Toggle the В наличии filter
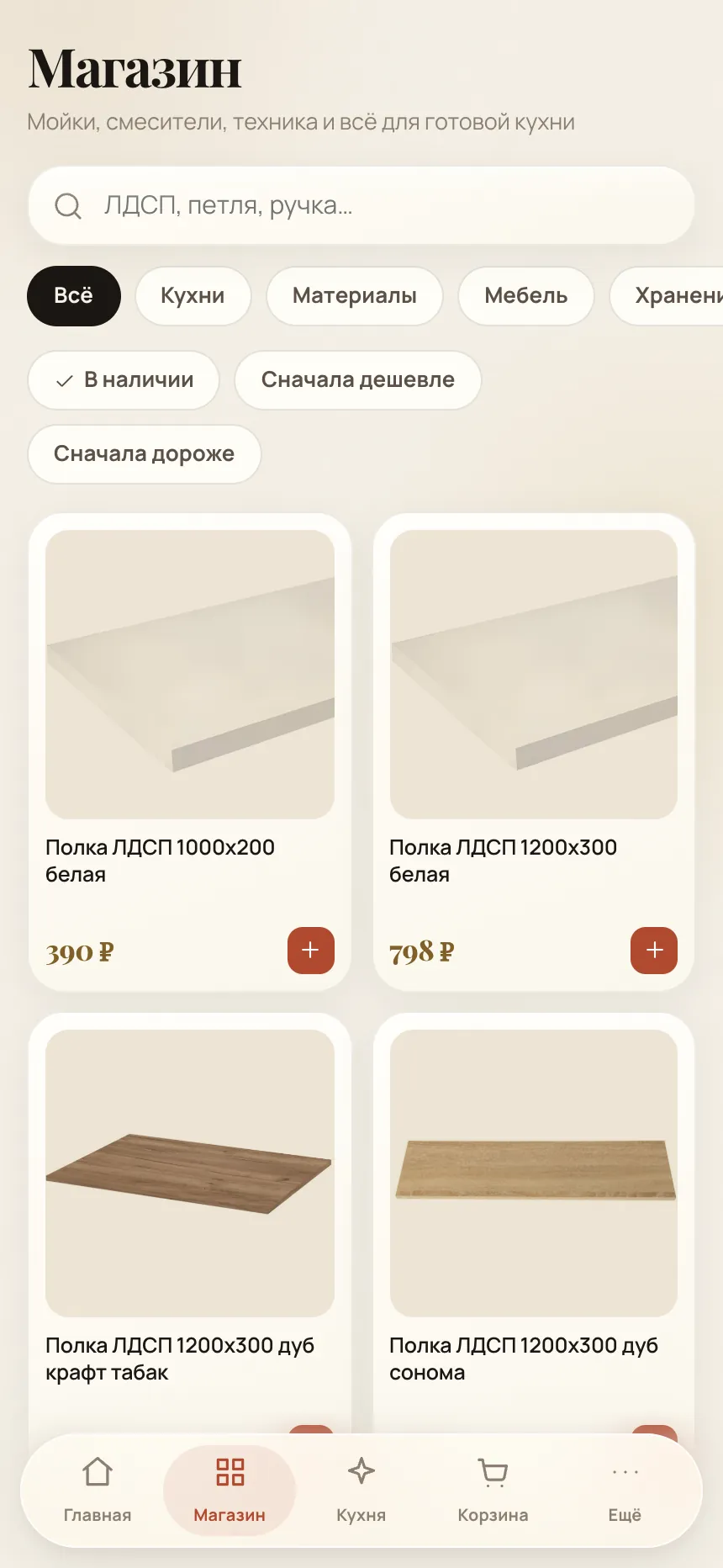723x1568 pixels. [x=124, y=380]
